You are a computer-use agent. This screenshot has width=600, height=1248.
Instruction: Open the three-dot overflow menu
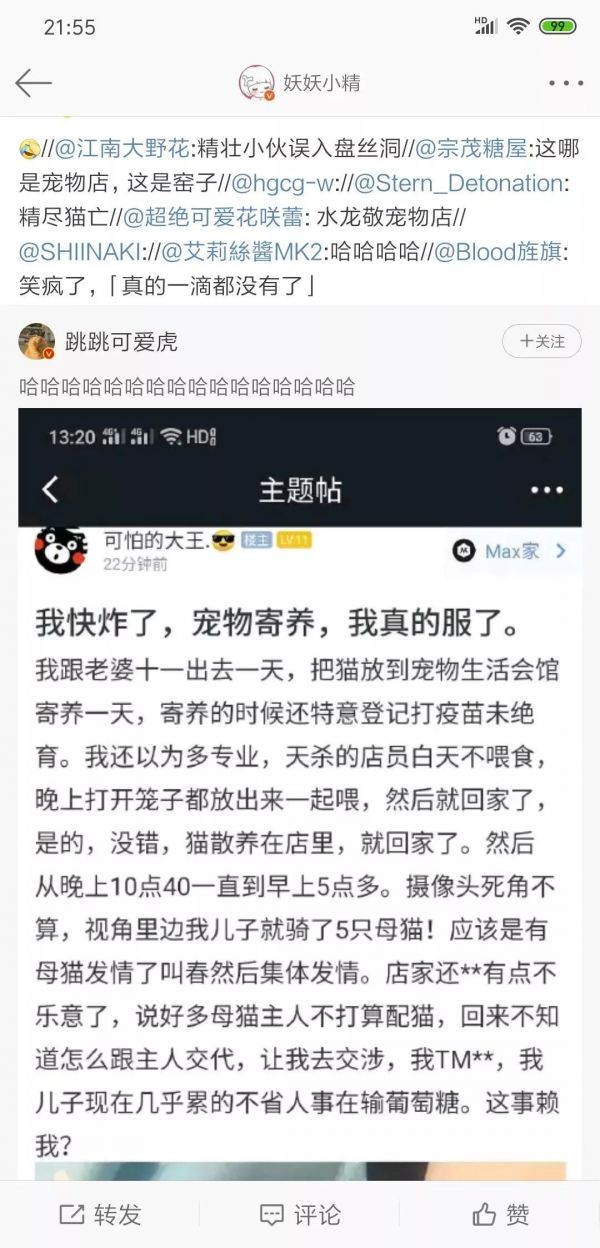coord(565,84)
